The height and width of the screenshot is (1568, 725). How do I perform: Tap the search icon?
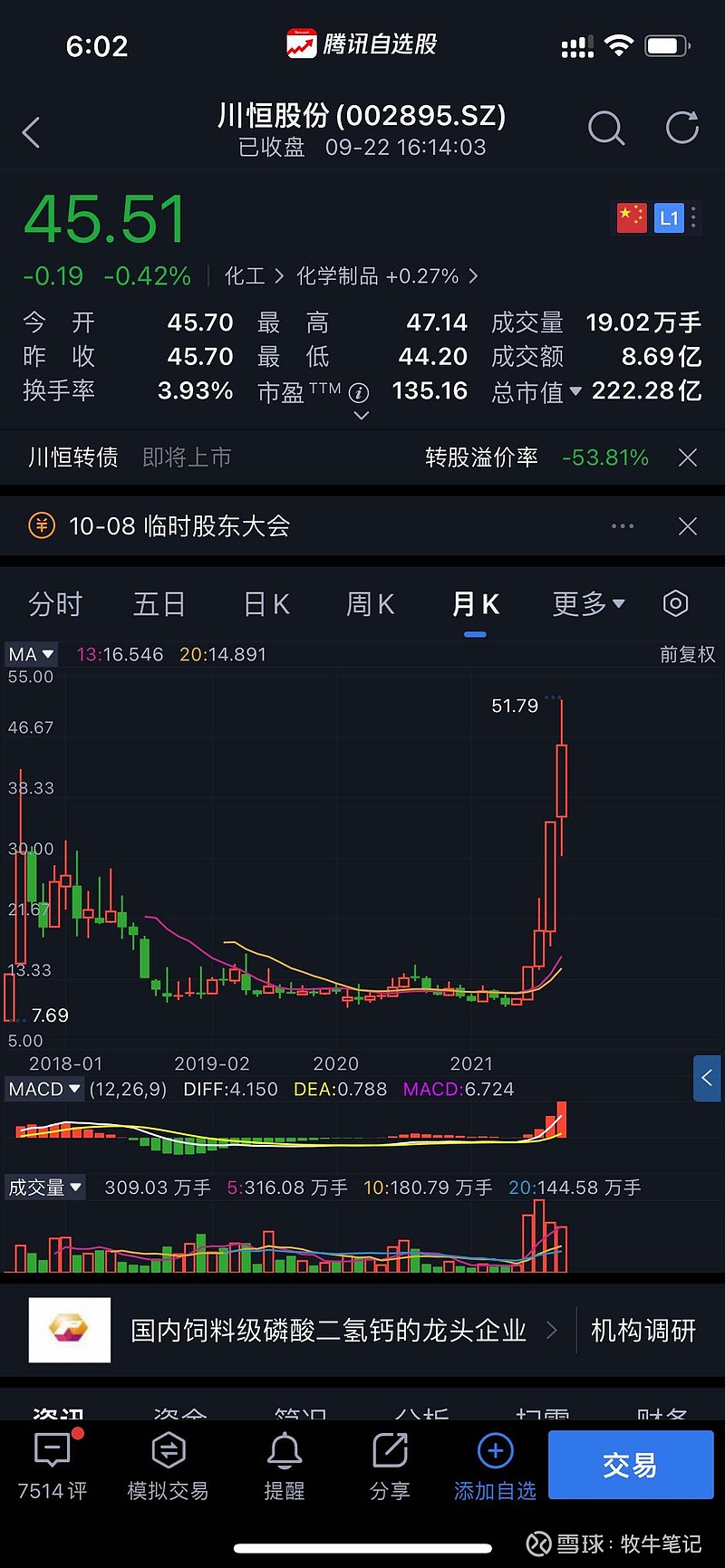(606, 130)
